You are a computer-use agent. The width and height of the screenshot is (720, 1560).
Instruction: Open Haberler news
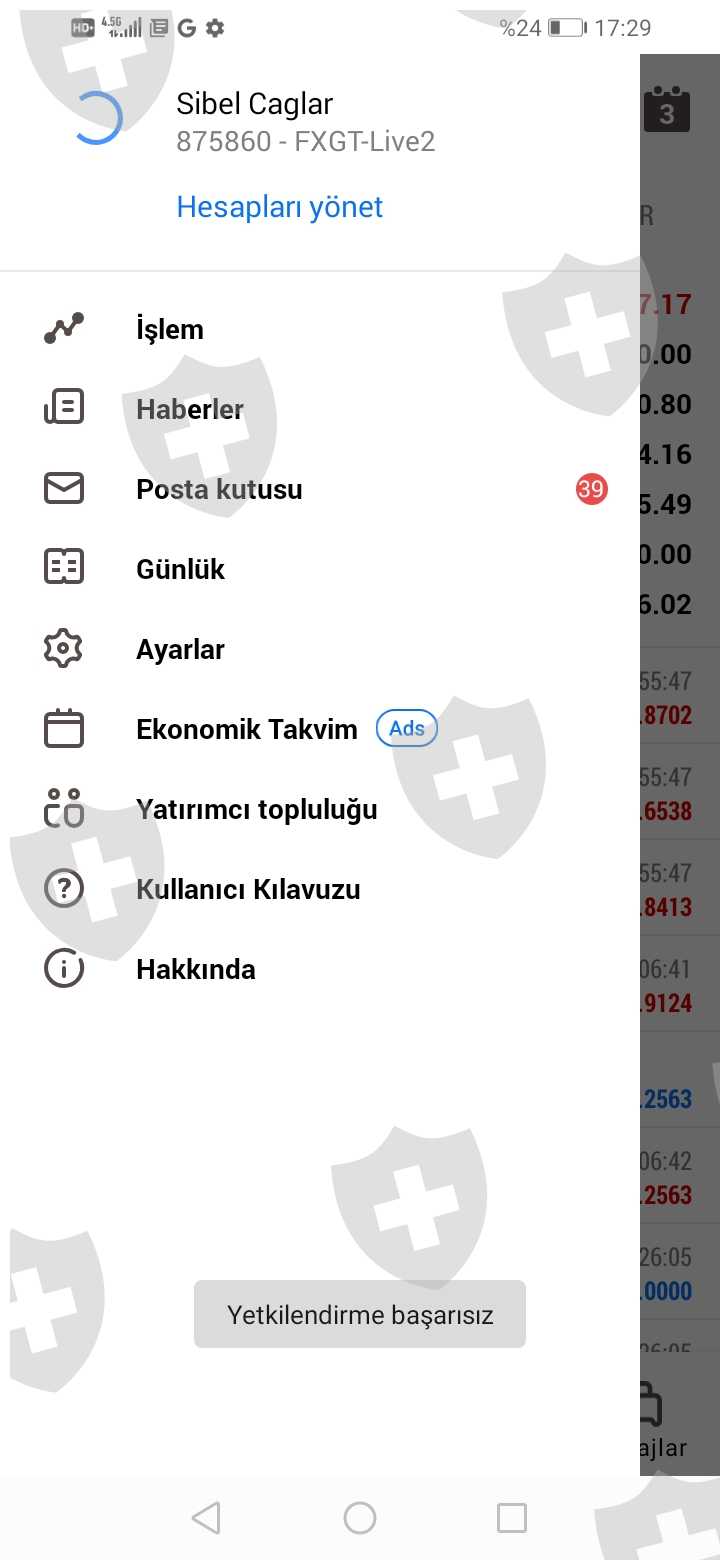190,409
